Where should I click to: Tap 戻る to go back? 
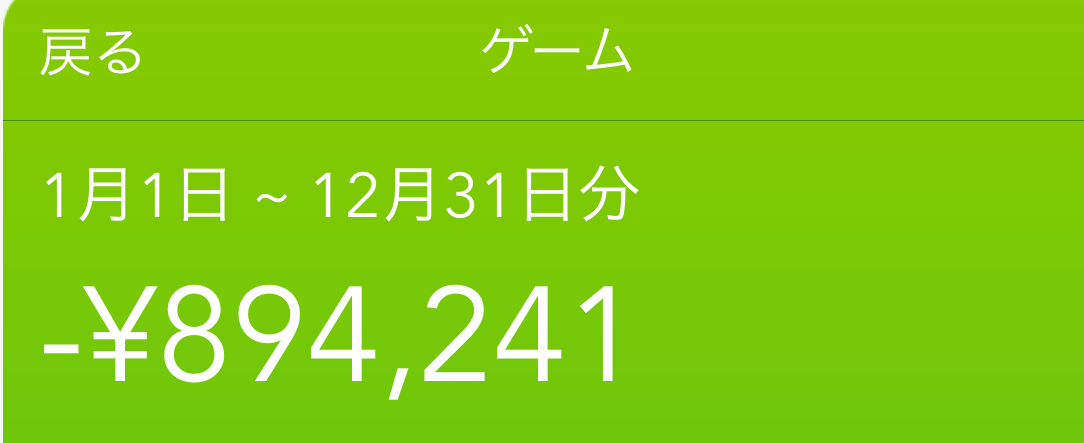91,54
